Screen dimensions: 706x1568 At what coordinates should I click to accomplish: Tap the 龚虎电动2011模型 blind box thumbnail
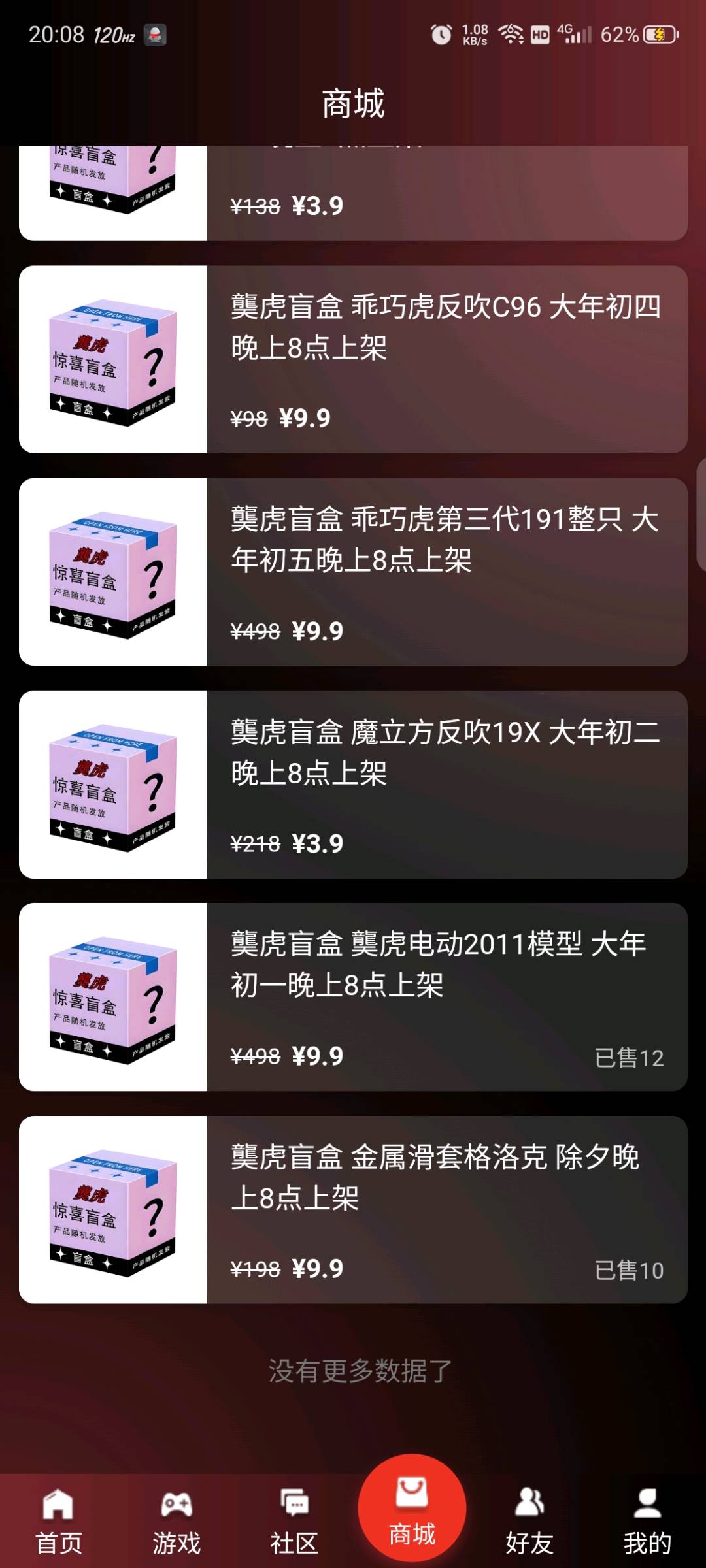pos(112,1006)
